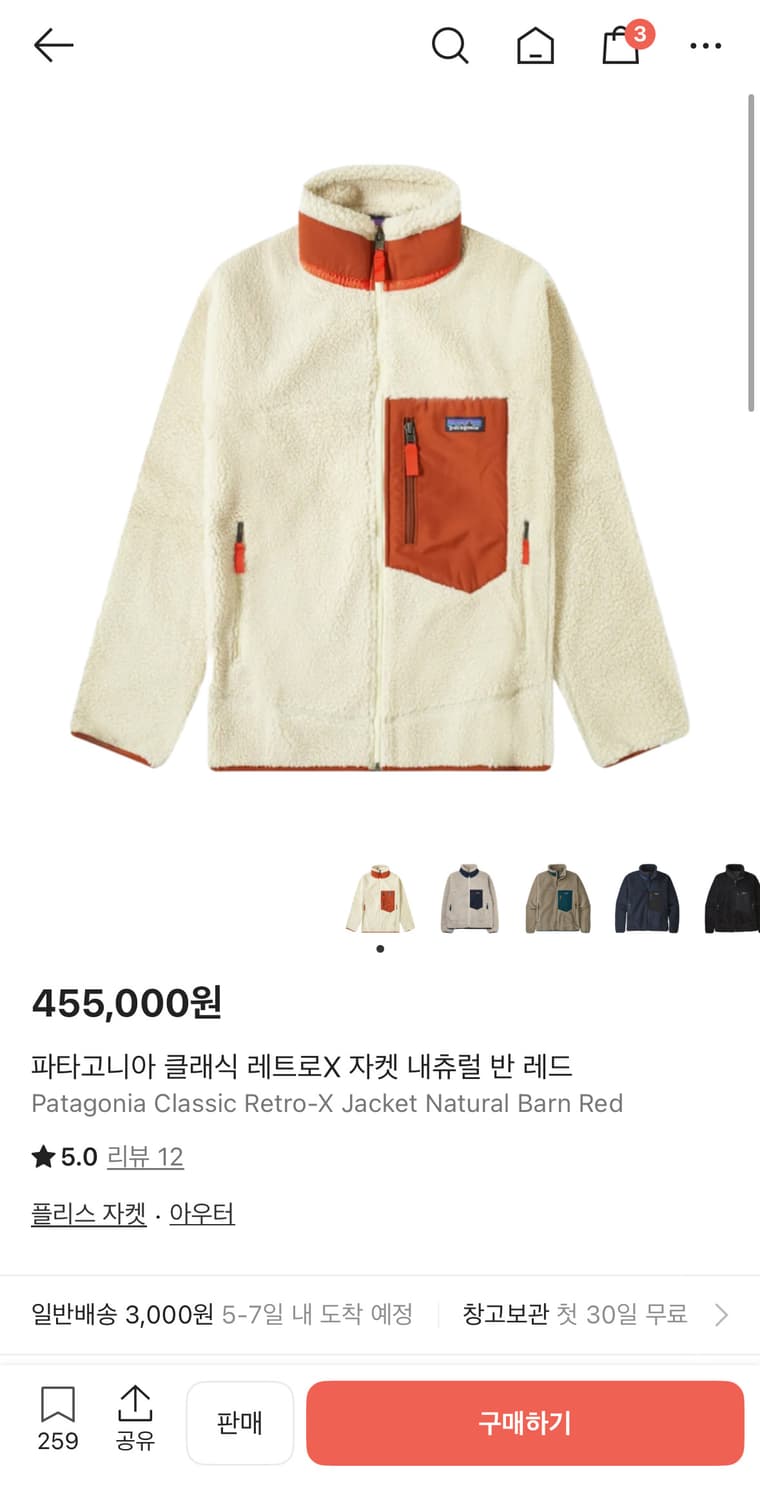The image size is (760, 1500).
Task: Browse the 아우터 category
Action: [x=202, y=1212]
